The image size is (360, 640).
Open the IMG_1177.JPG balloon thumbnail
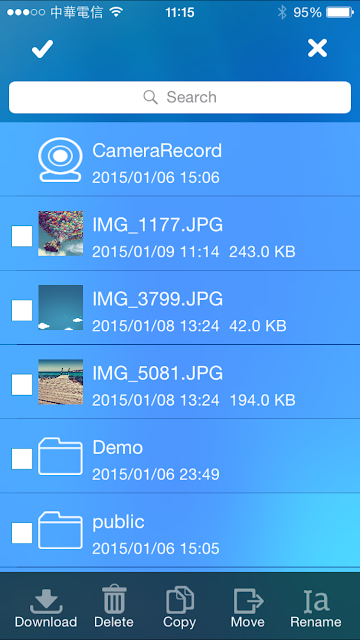[x=60, y=233]
